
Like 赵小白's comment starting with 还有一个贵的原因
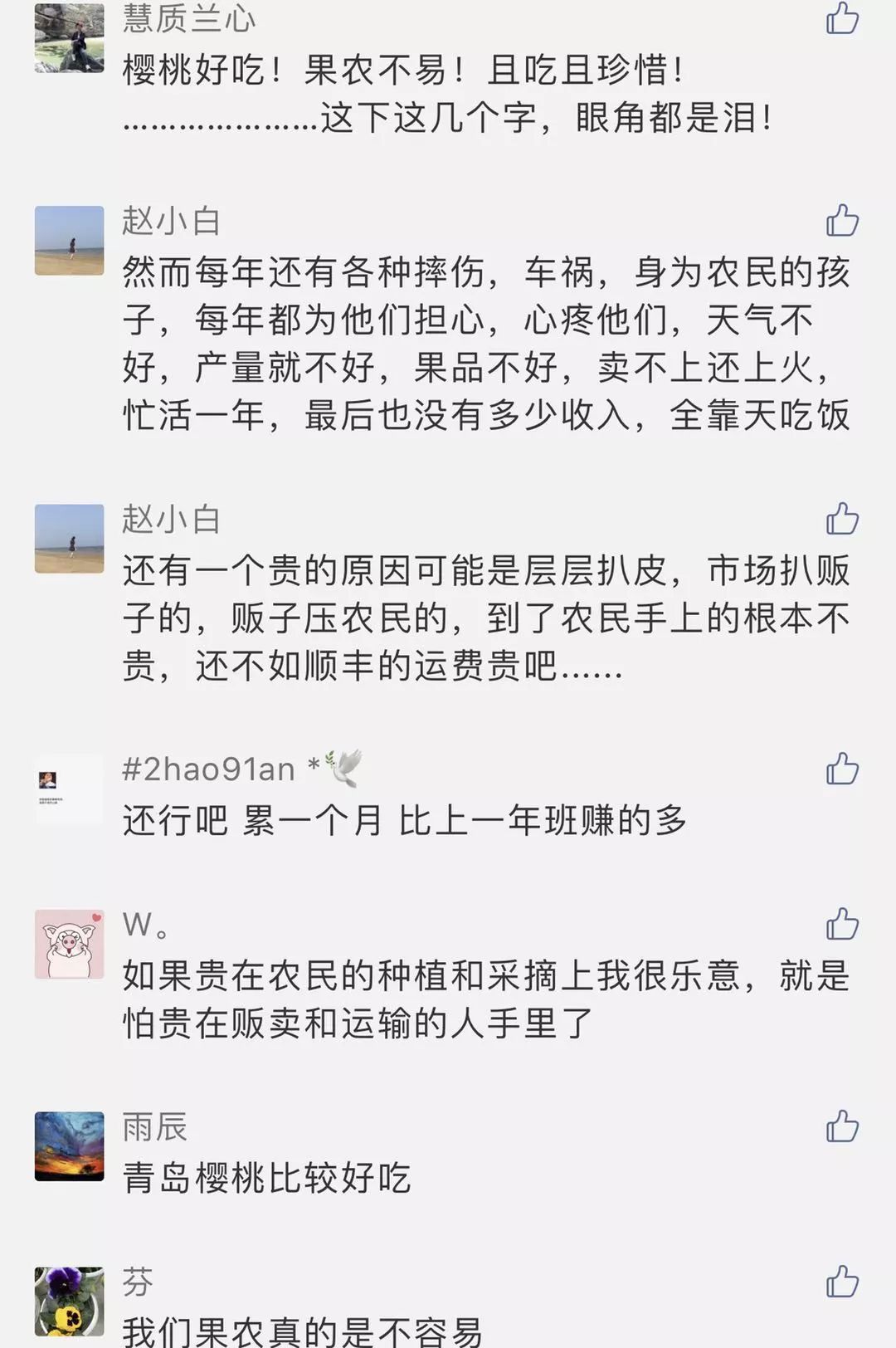click(842, 519)
